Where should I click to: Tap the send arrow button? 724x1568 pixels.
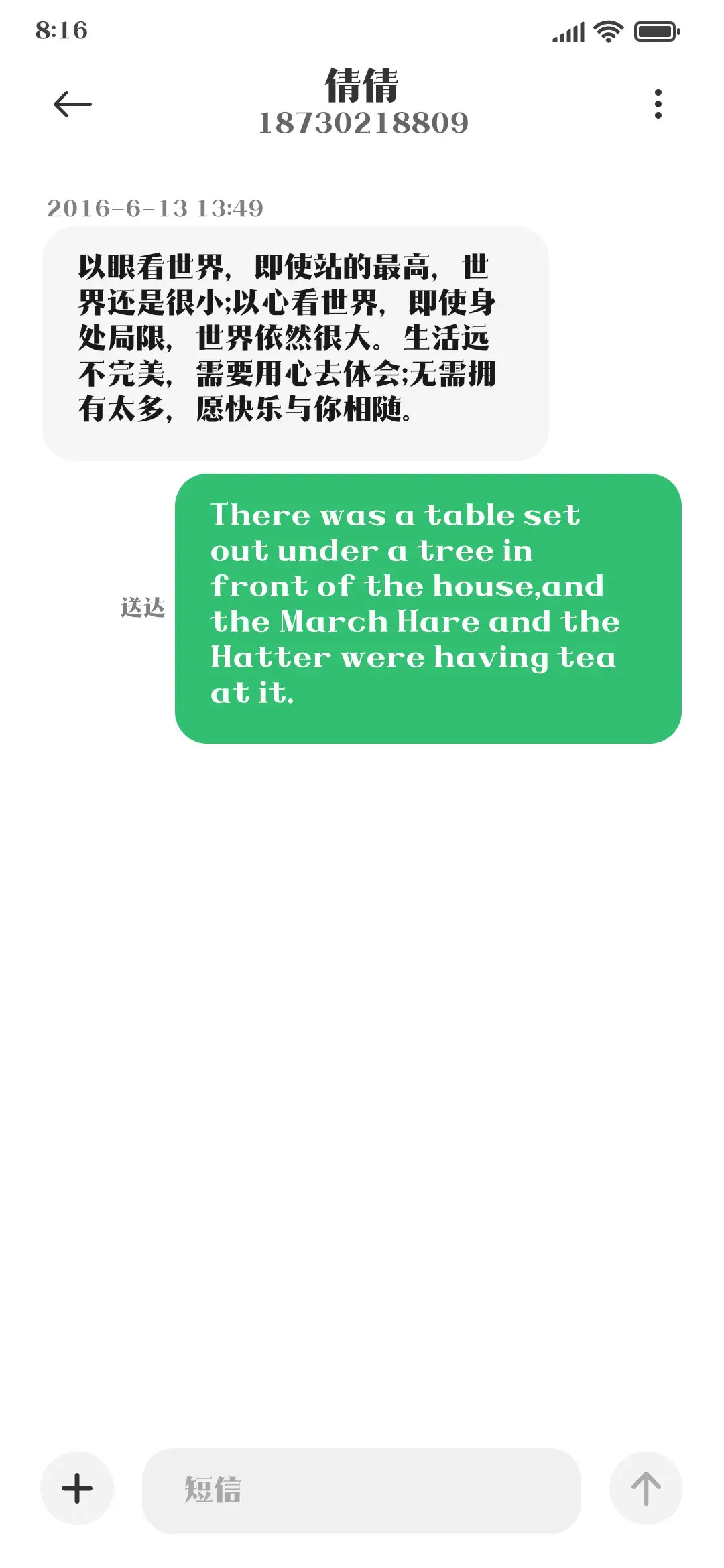click(x=646, y=1488)
